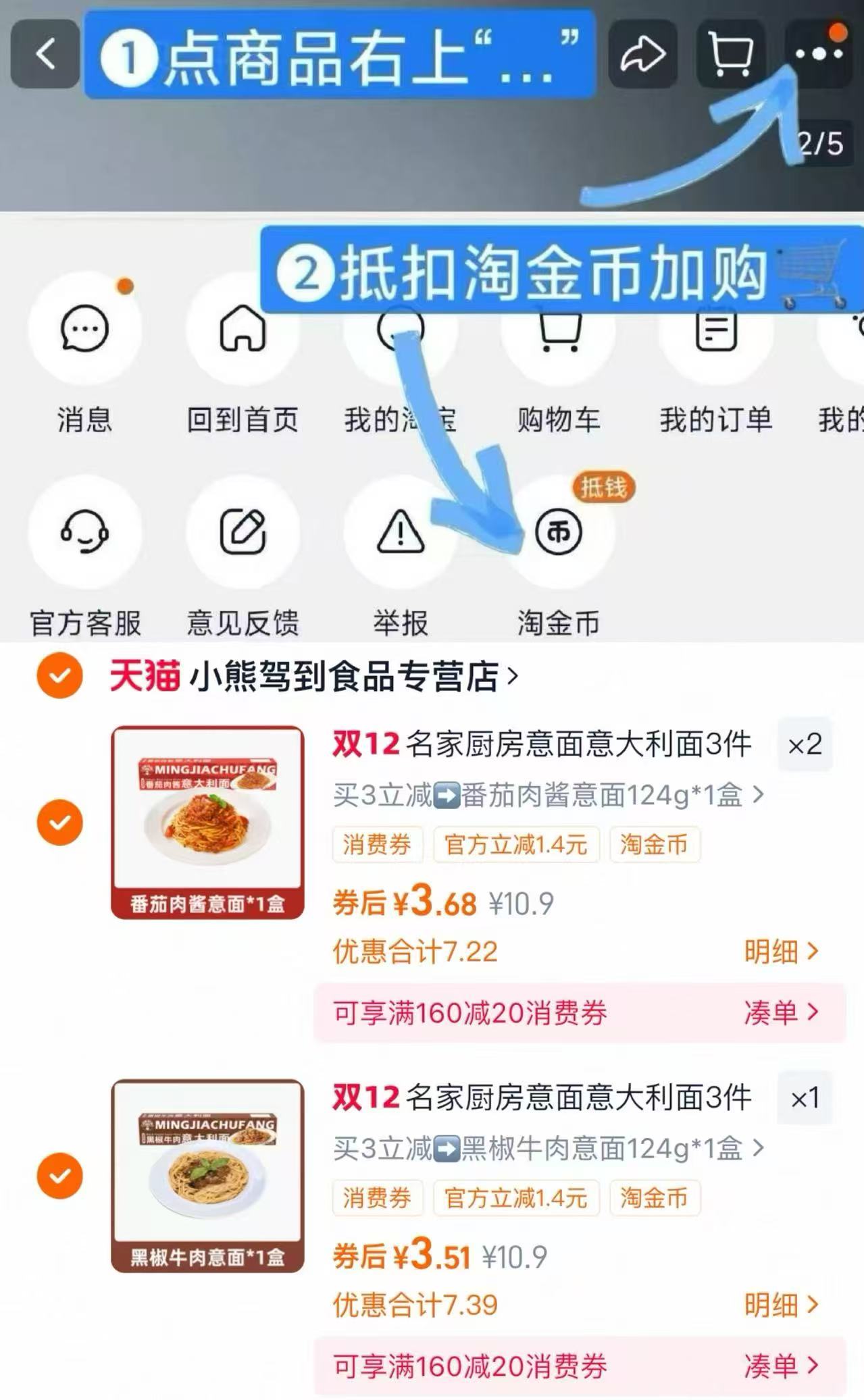This screenshot has height=1400, width=864.
Task: Tap 凑单 to add more coupon items
Action: (x=780, y=1013)
